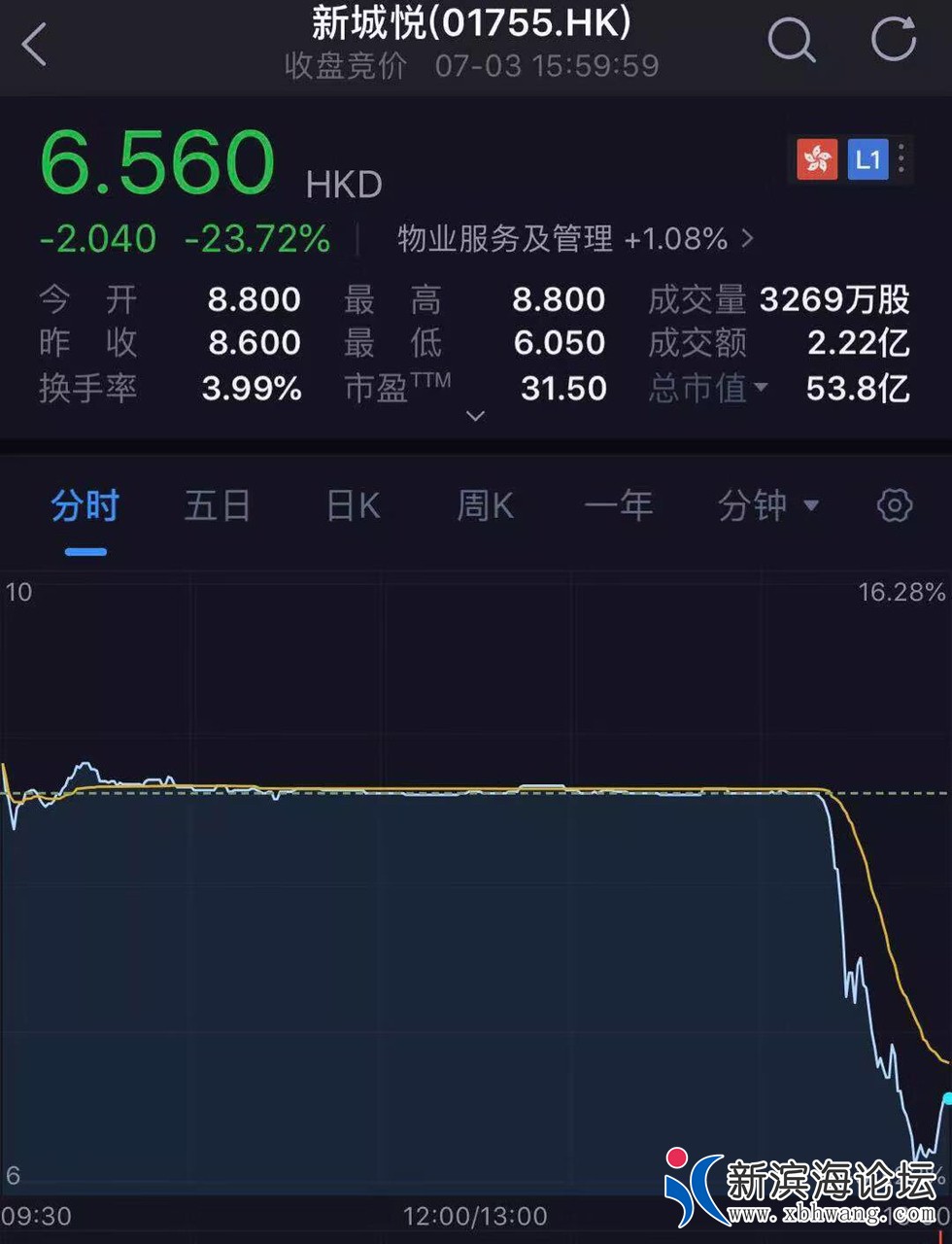Viewport: 952px width, 1244px height.
Task: Go back to the previous screen
Action: point(35,45)
